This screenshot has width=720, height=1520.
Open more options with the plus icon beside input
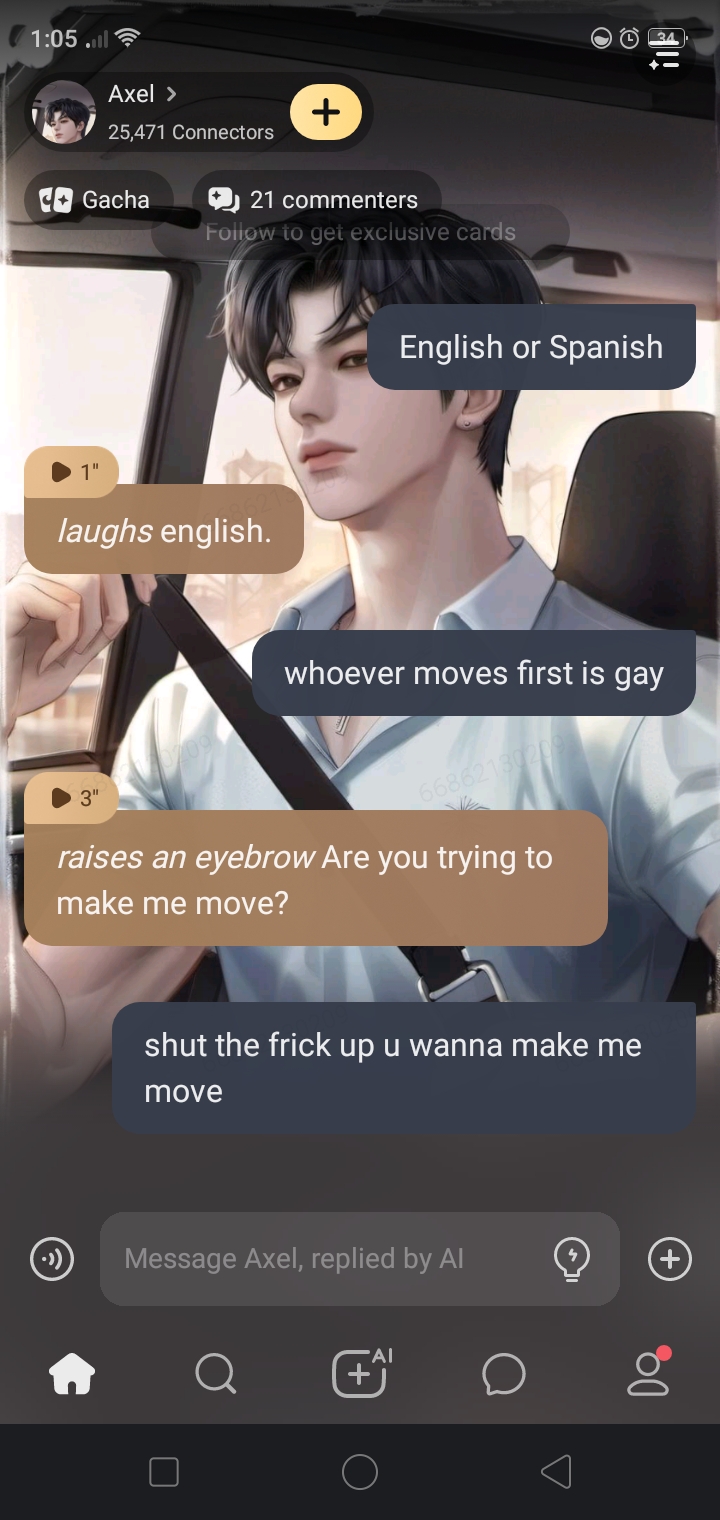point(670,1259)
